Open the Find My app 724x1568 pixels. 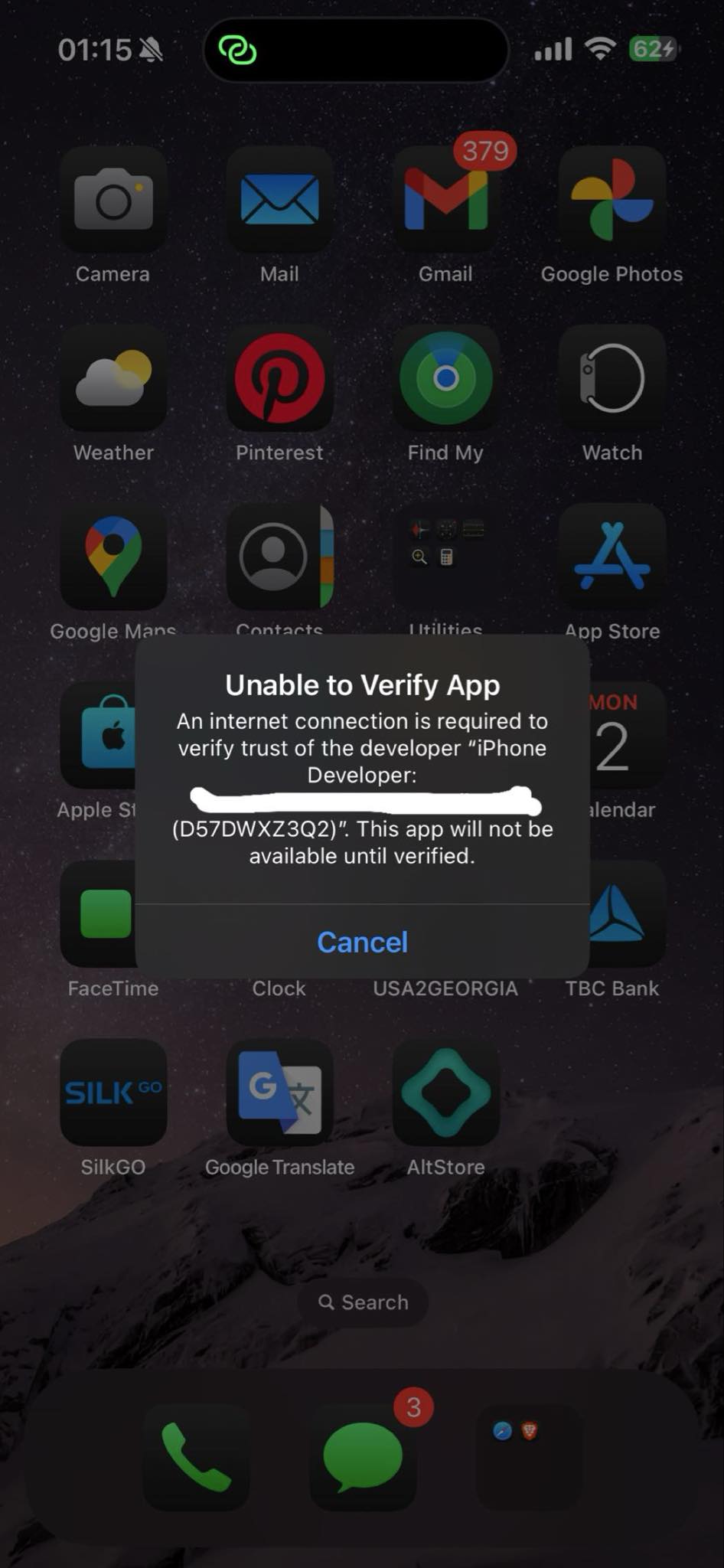point(445,378)
